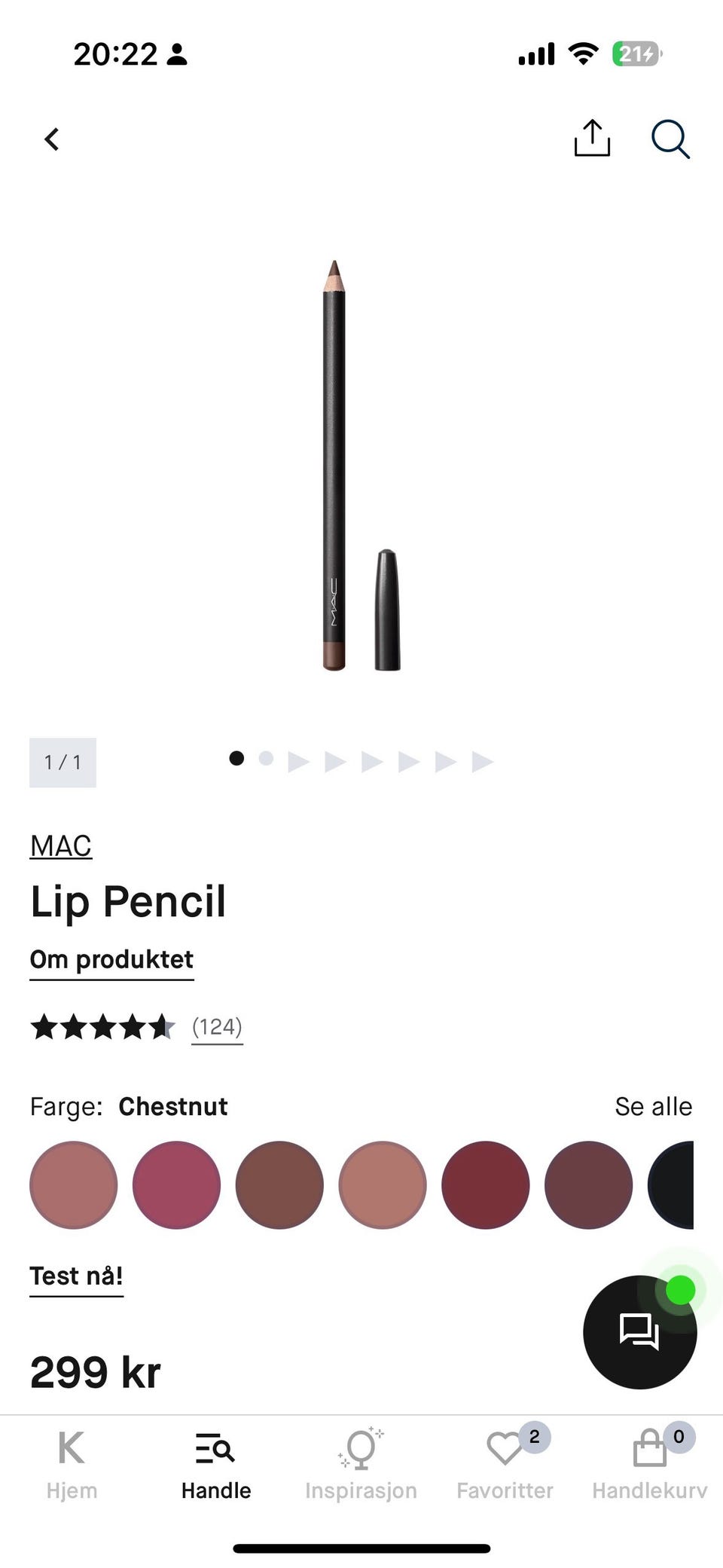Choose the black color swatch
Image resolution: width=723 pixels, height=1568 pixels.
coord(671,1185)
